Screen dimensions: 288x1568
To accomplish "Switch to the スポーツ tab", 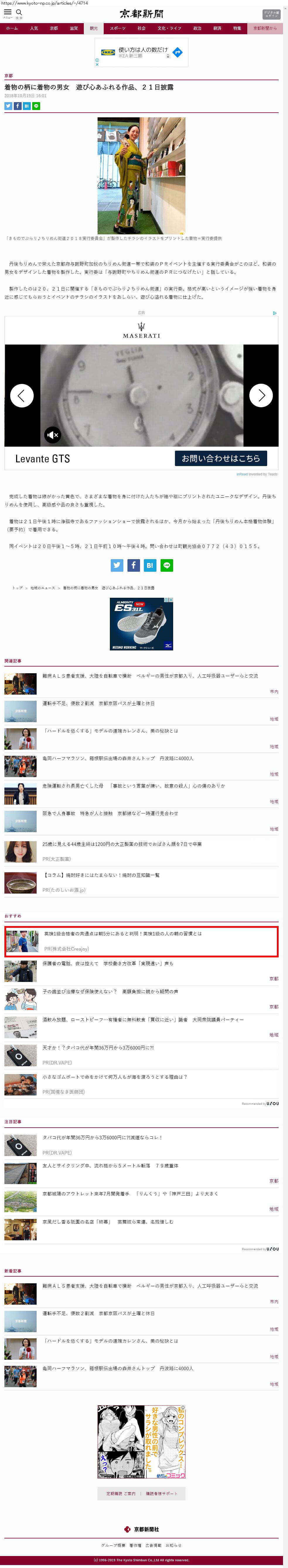I will point(117,28).
